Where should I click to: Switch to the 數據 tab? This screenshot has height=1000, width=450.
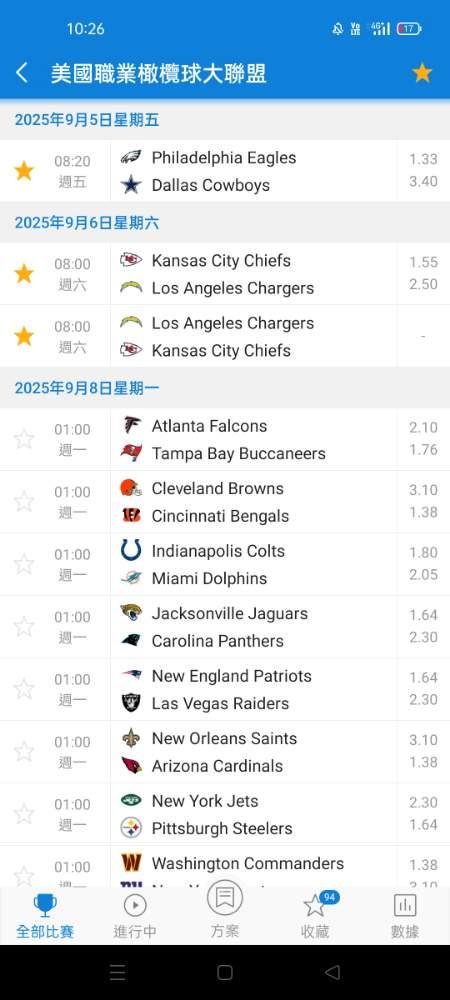pyautogui.click(x=405, y=916)
